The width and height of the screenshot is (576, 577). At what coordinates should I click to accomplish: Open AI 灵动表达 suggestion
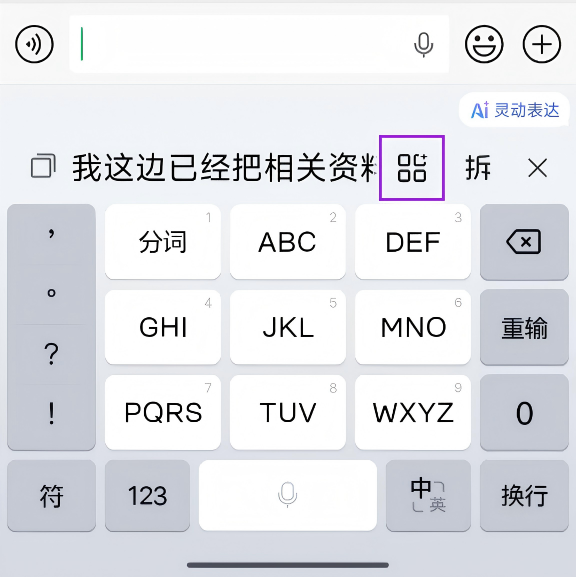[515, 110]
